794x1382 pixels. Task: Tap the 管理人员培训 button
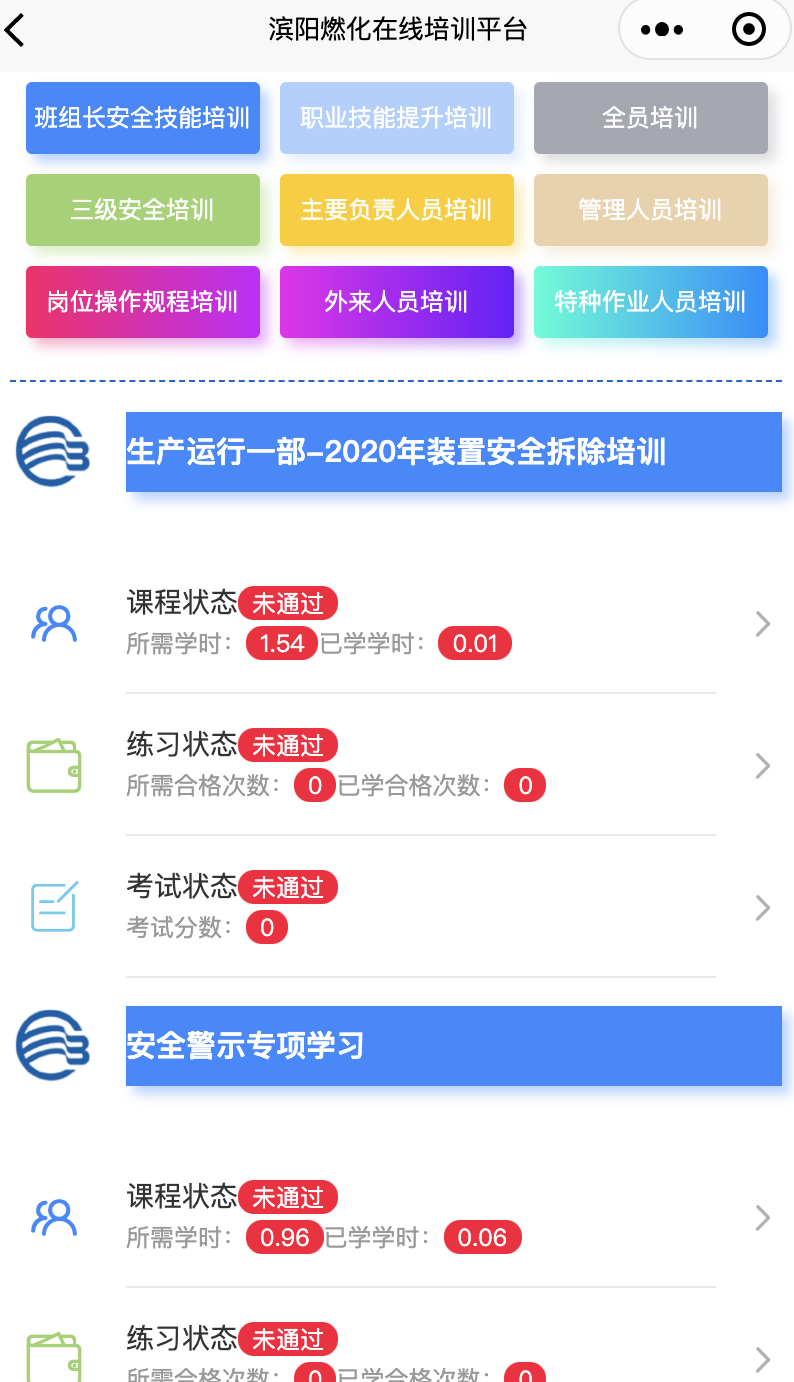[651, 210]
